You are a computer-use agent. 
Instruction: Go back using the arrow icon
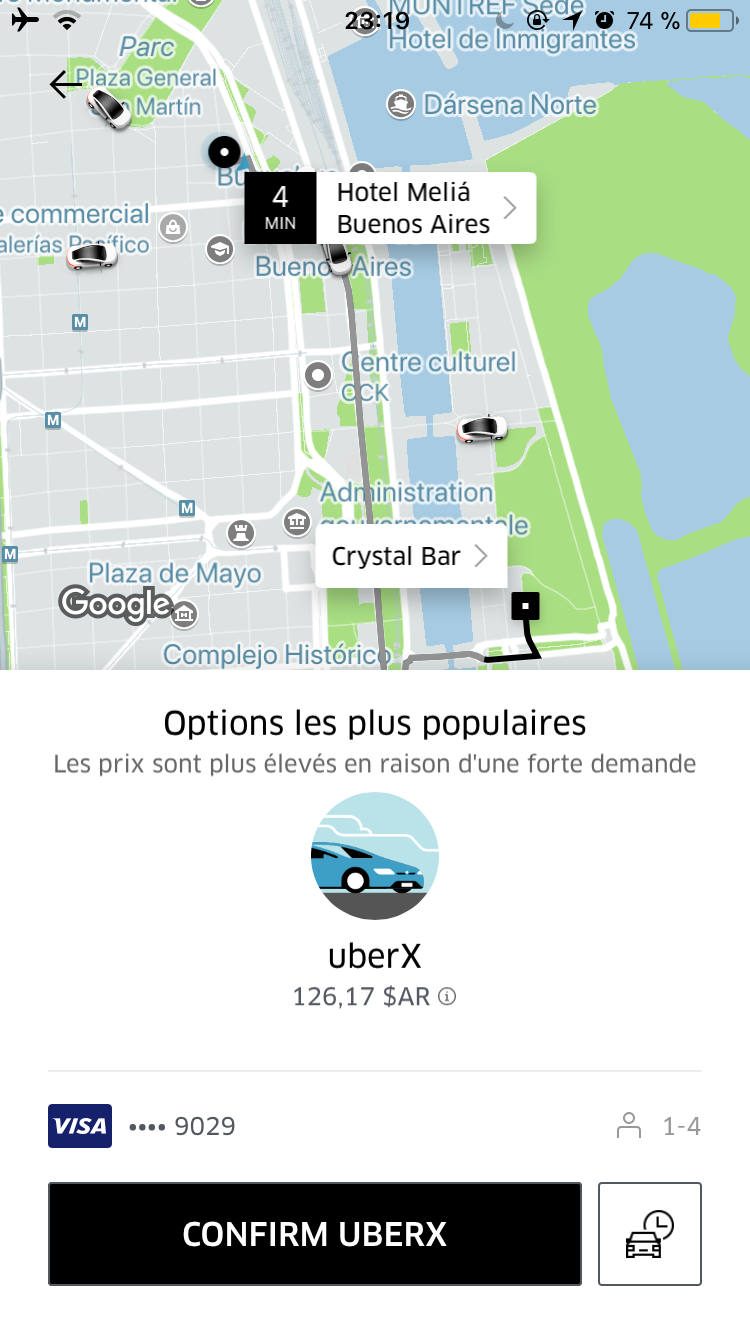pyautogui.click(x=66, y=85)
